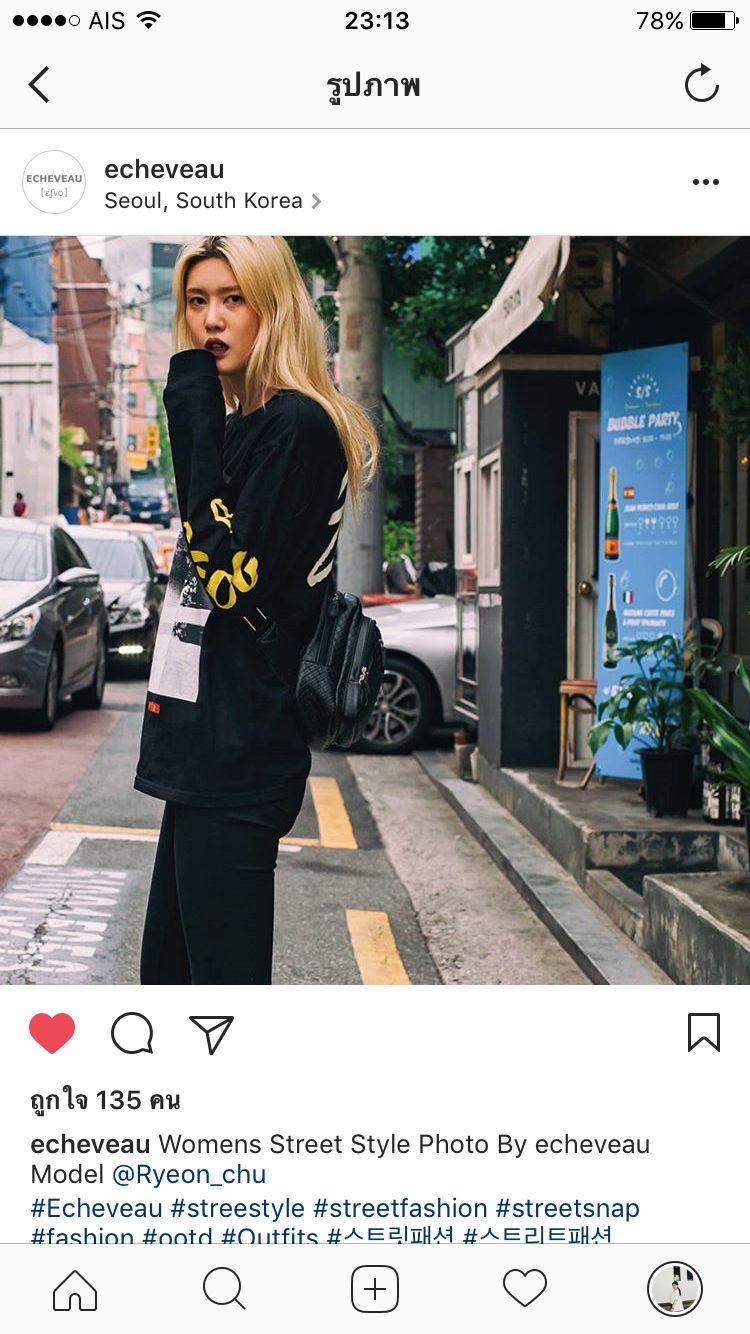Image resolution: width=750 pixels, height=1334 pixels.
Task: Open the Activity heart tab
Action: 525,1289
